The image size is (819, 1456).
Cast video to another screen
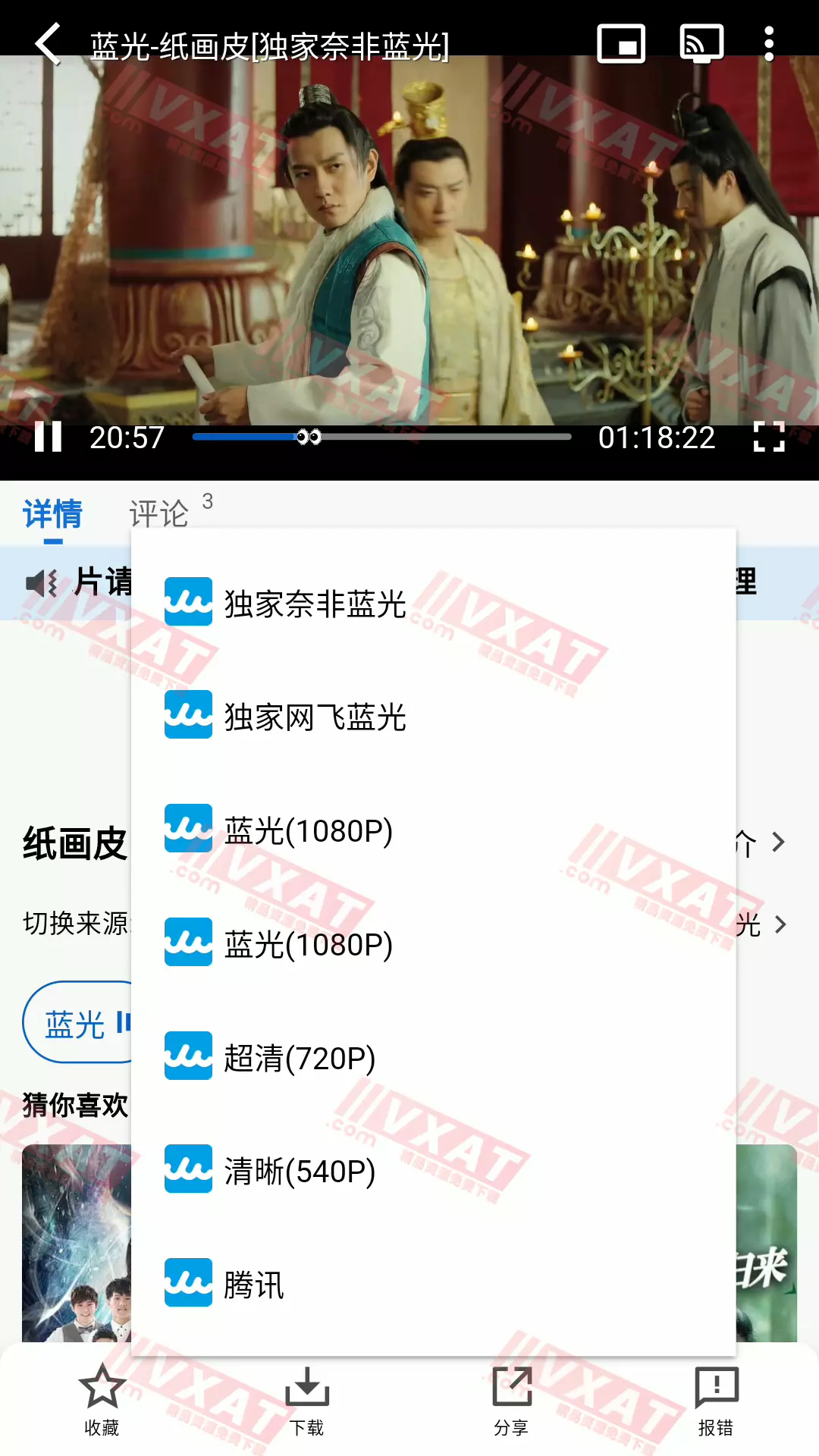pos(701,44)
